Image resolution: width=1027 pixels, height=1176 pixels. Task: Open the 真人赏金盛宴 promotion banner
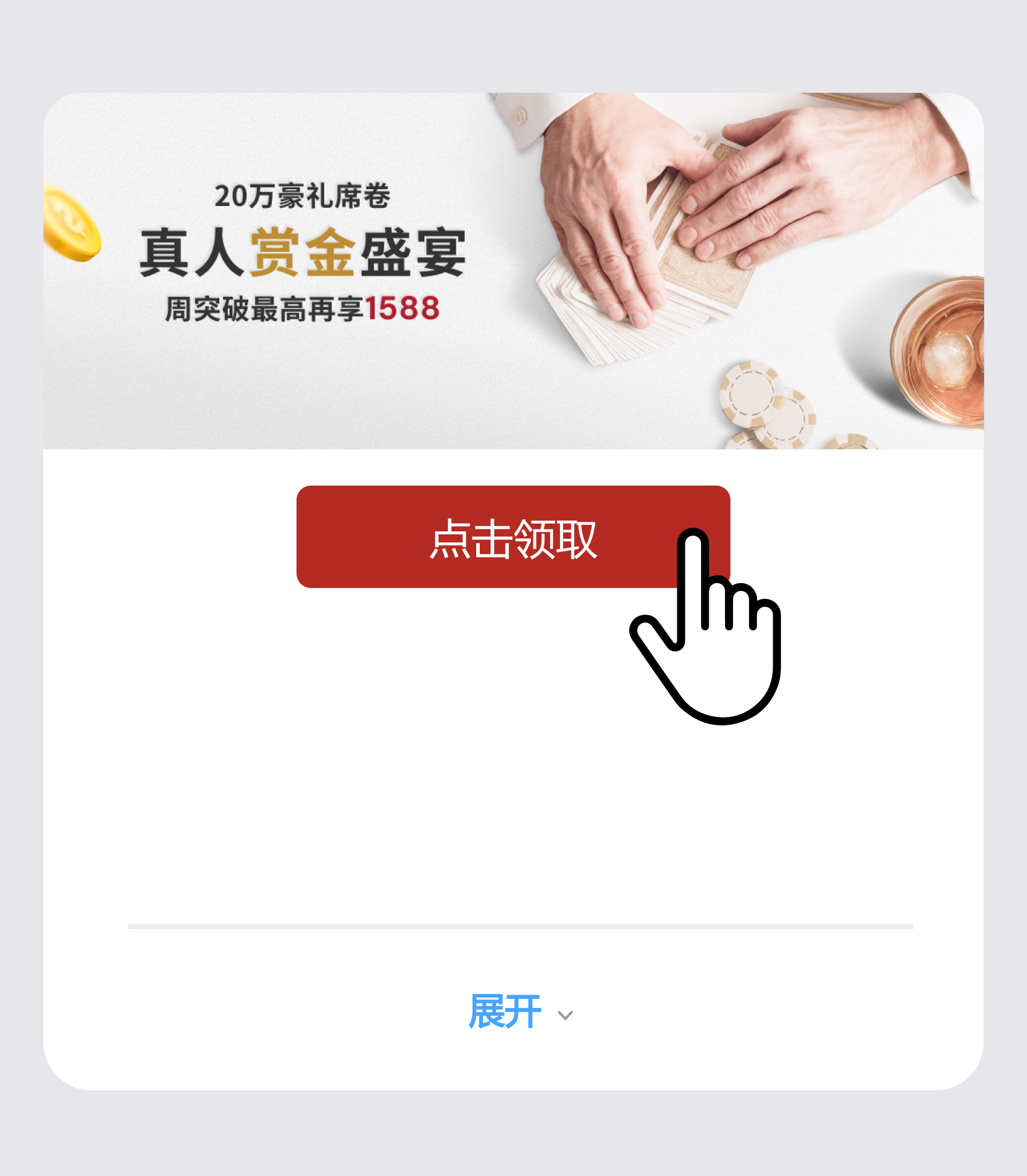pos(513,271)
